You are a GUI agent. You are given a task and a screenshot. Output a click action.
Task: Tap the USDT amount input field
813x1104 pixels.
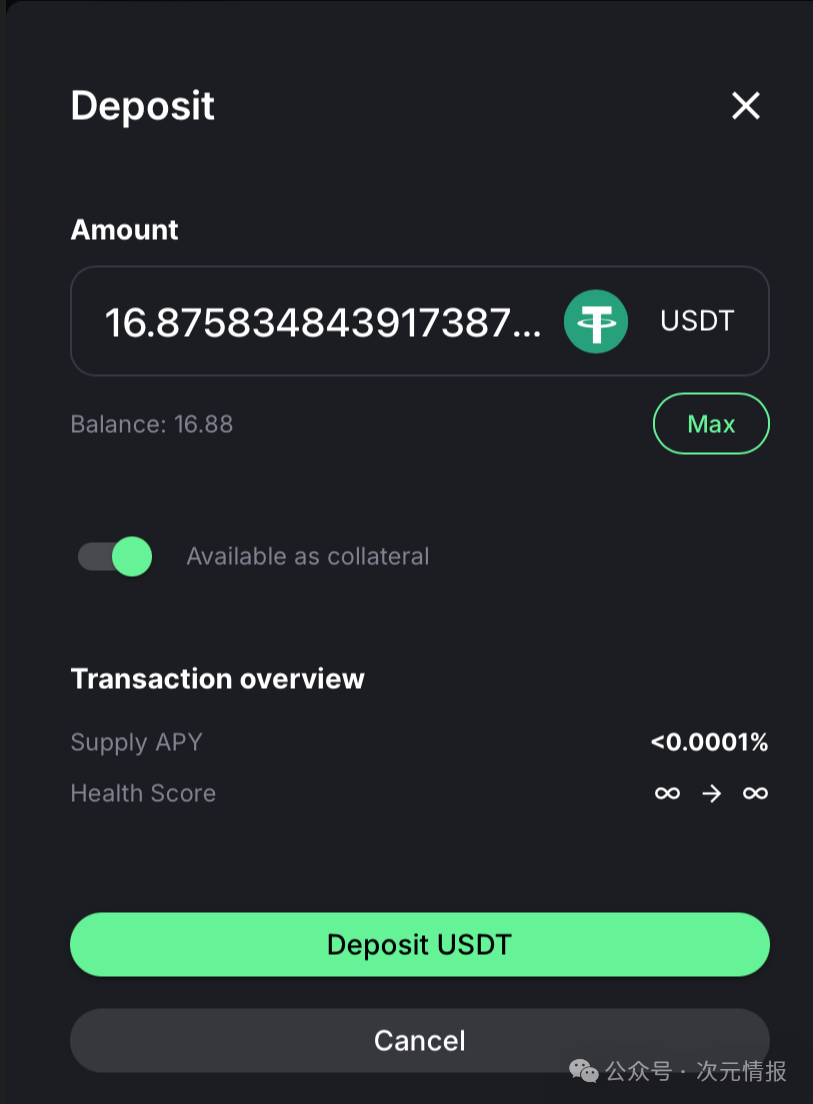pyautogui.click(x=322, y=322)
